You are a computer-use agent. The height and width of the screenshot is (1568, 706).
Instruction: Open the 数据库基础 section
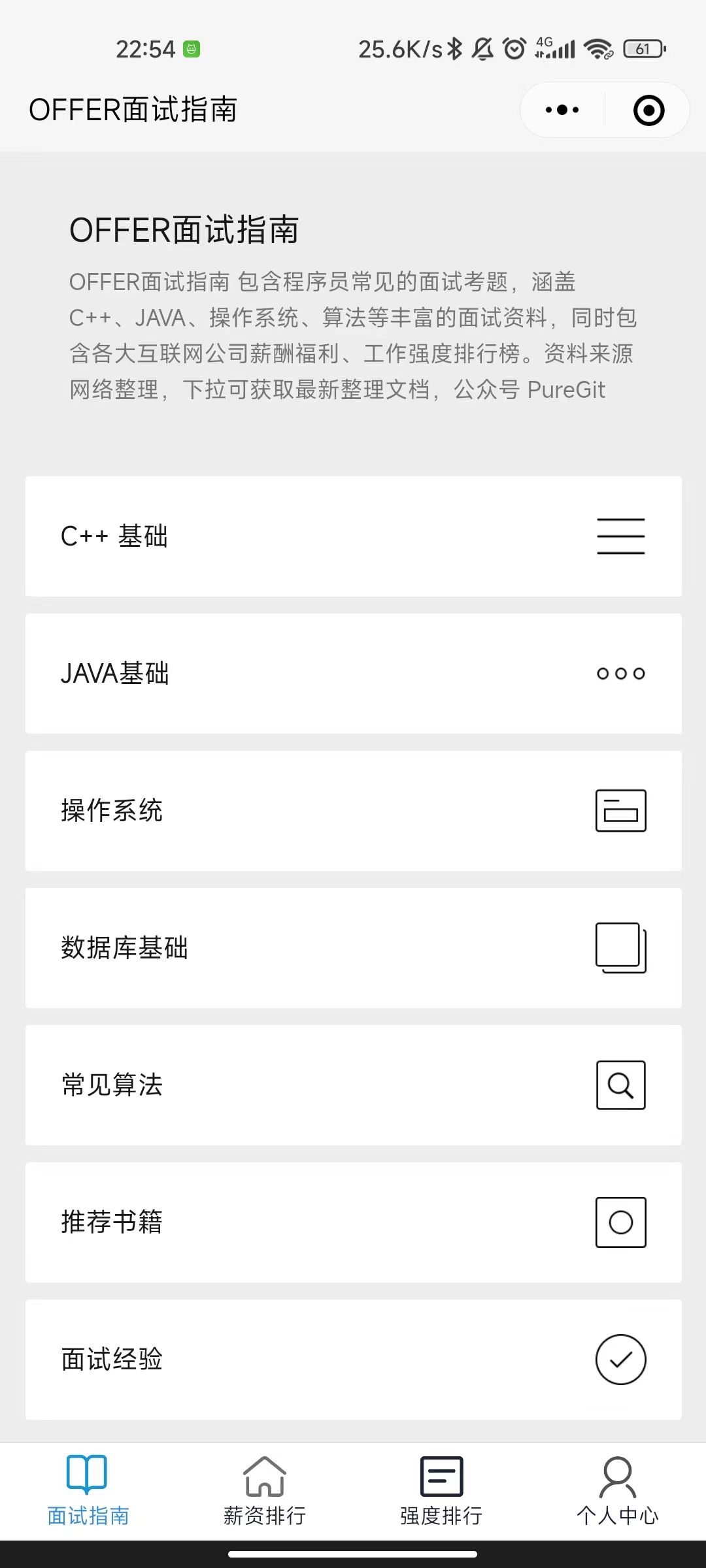353,948
